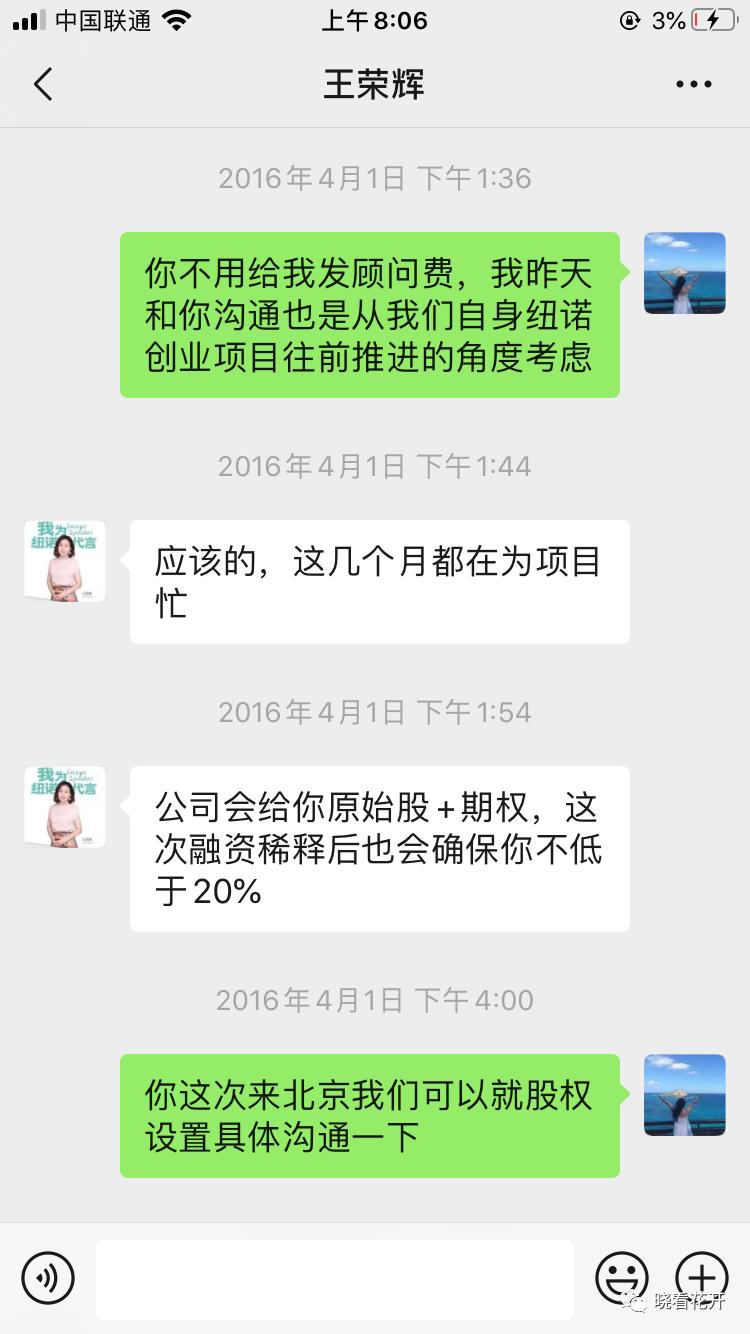Tap the message mentioning 原始股+期权
750x1334 pixels.
pyautogui.click(x=380, y=848)
